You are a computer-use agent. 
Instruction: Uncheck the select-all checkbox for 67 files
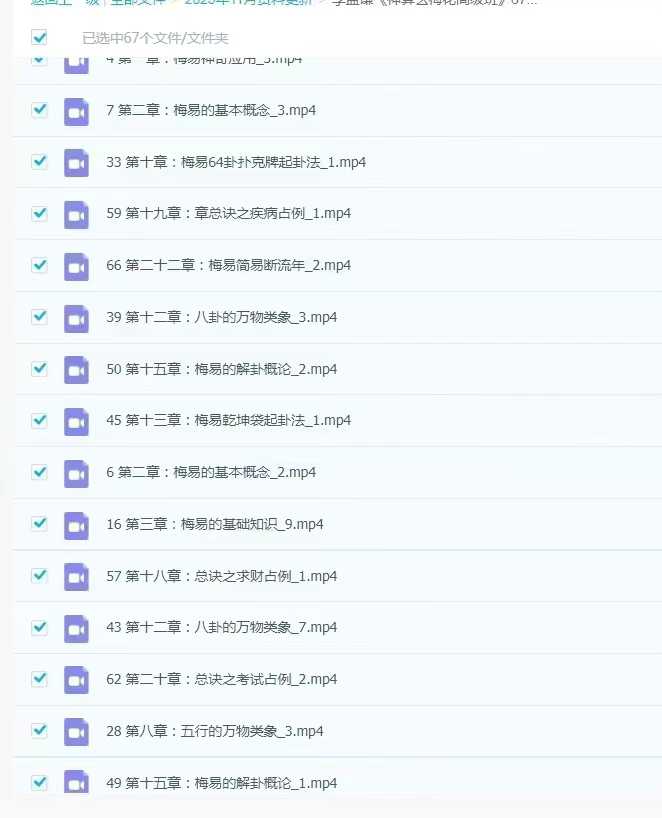(39, 38)
